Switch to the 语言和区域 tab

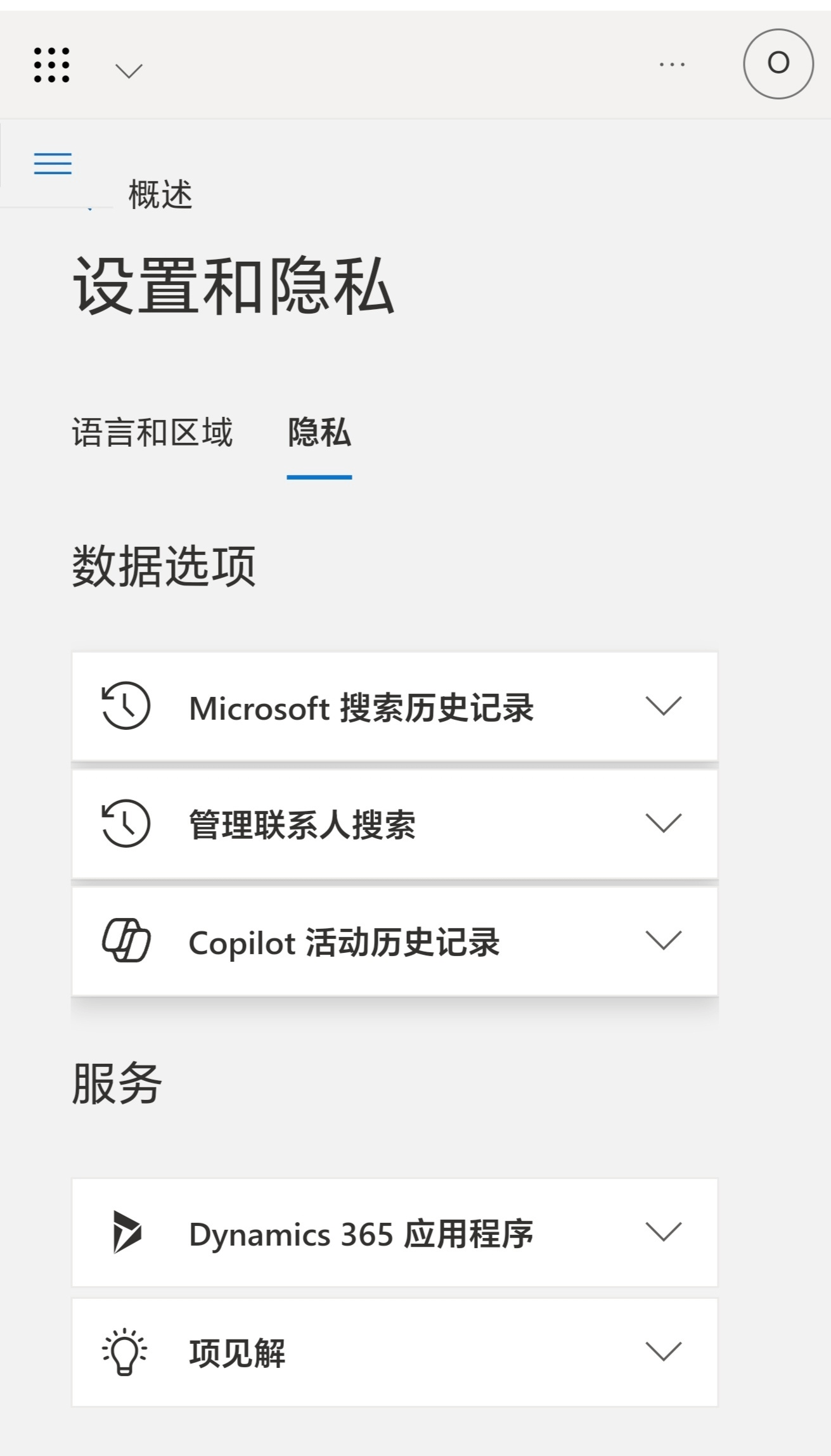152,433
